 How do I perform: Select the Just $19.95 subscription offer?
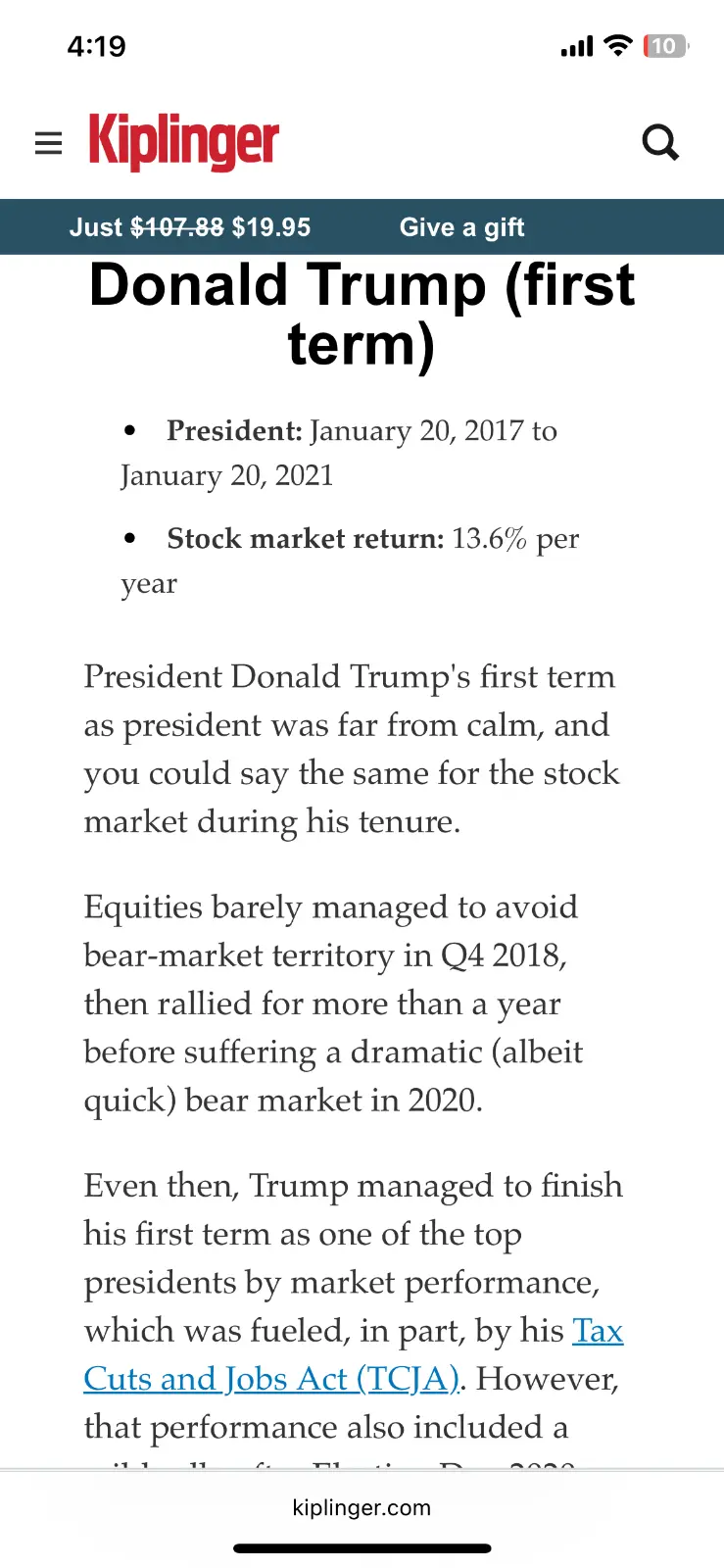(x=190, y=227)
